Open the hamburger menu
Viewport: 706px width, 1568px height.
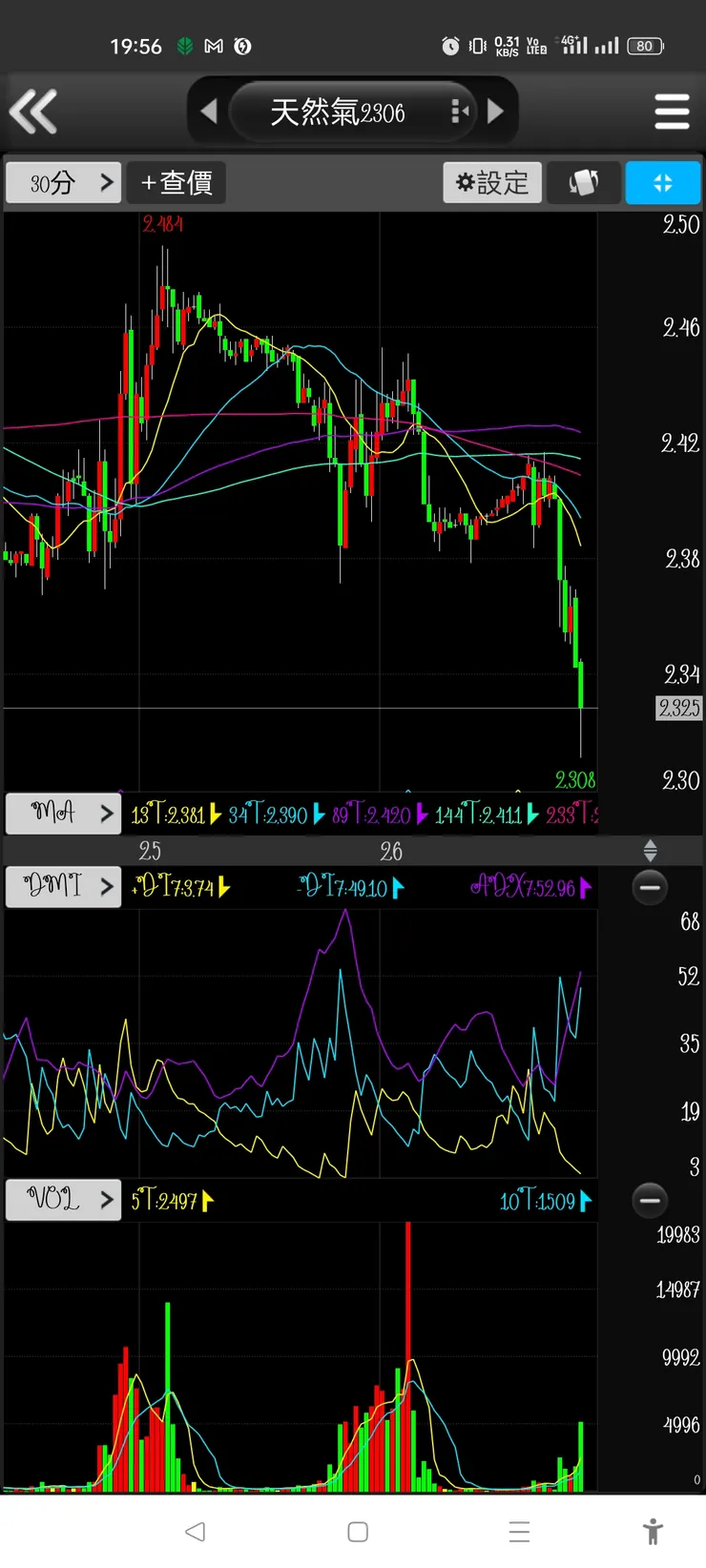pos(672,112)
